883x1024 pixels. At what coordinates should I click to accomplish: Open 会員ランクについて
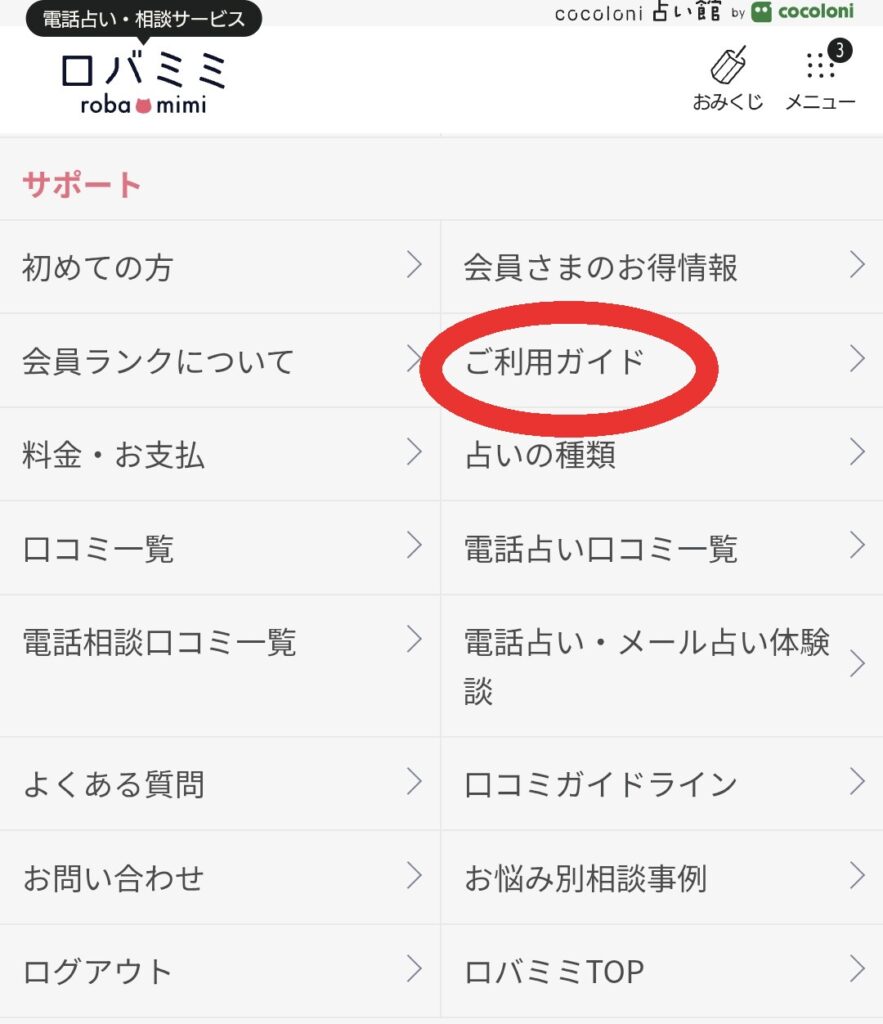[220, 361]
